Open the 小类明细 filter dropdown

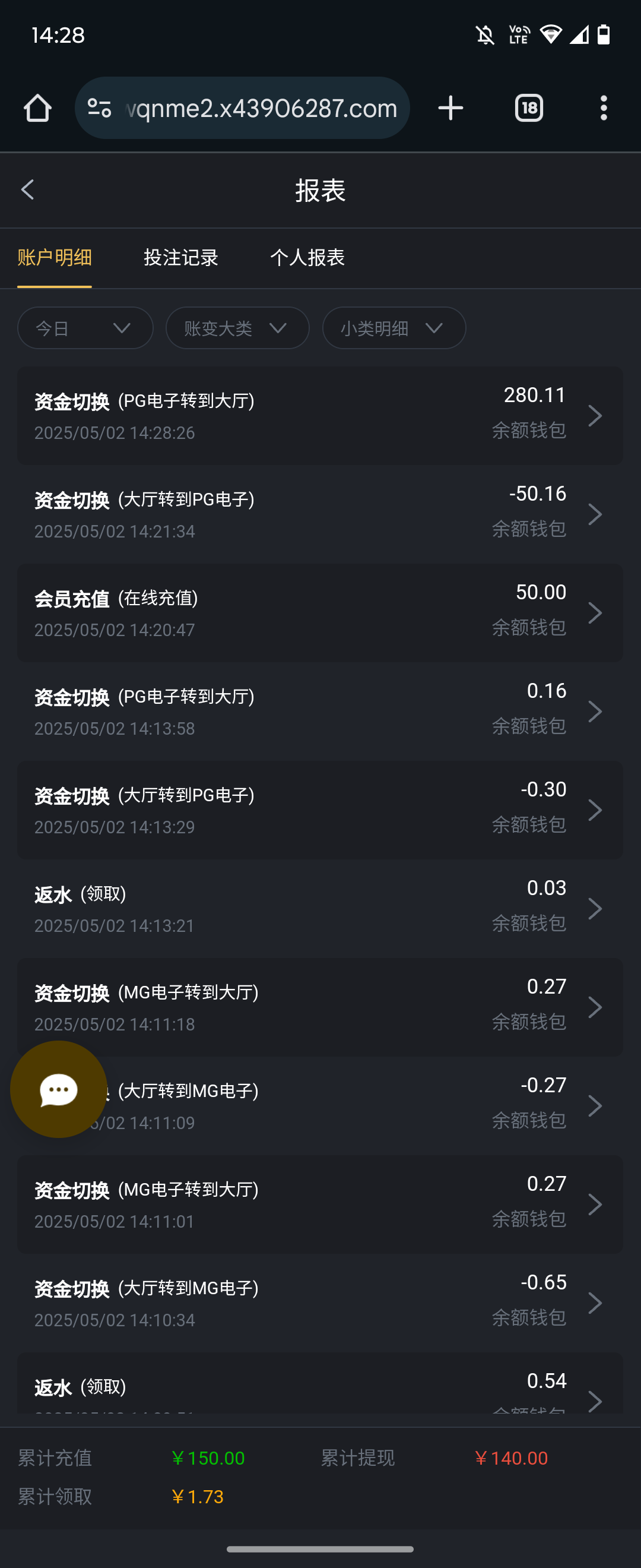tap(394, 328)
